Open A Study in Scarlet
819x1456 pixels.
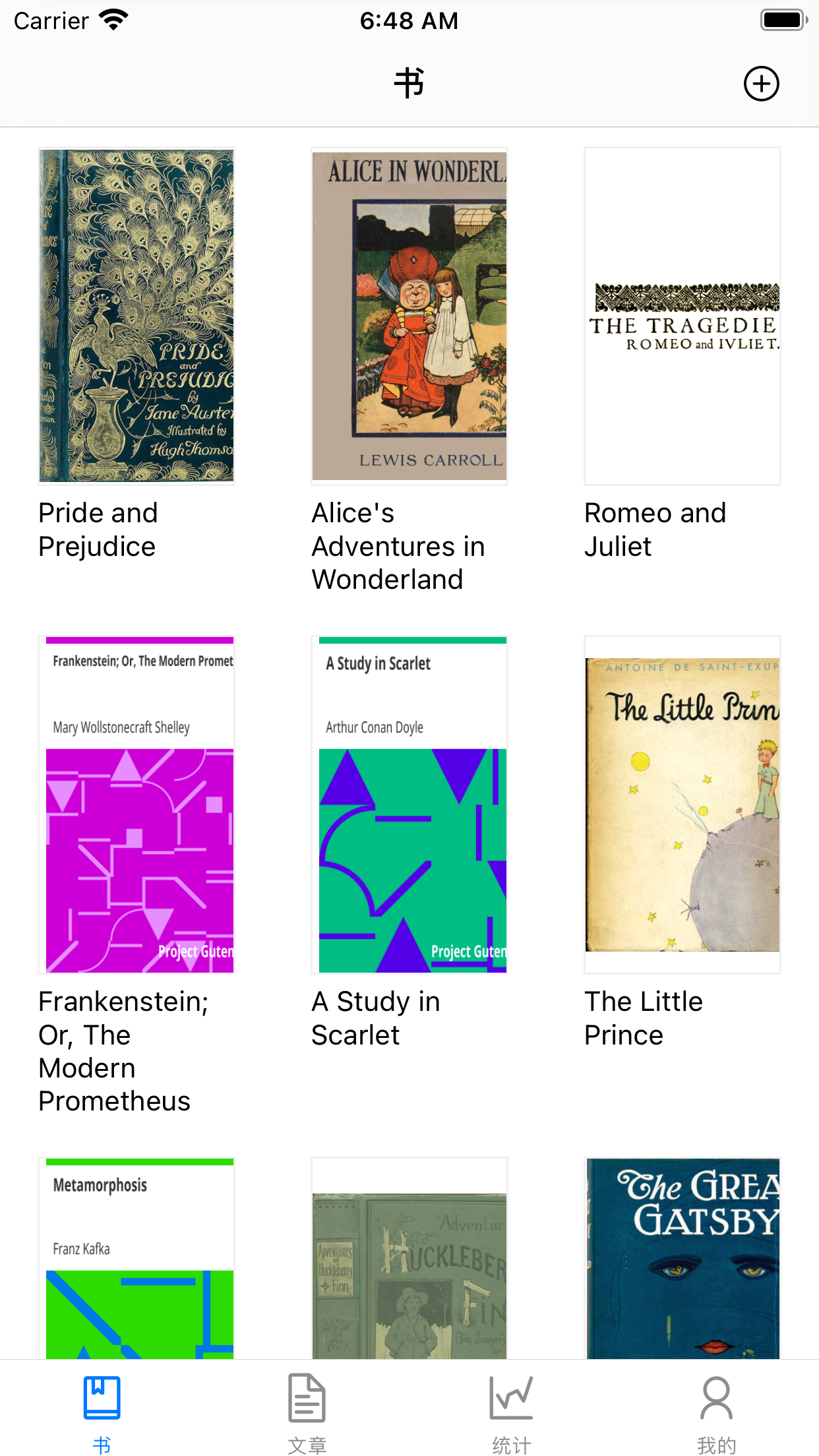pyautogui.click(x=409, y=804)
